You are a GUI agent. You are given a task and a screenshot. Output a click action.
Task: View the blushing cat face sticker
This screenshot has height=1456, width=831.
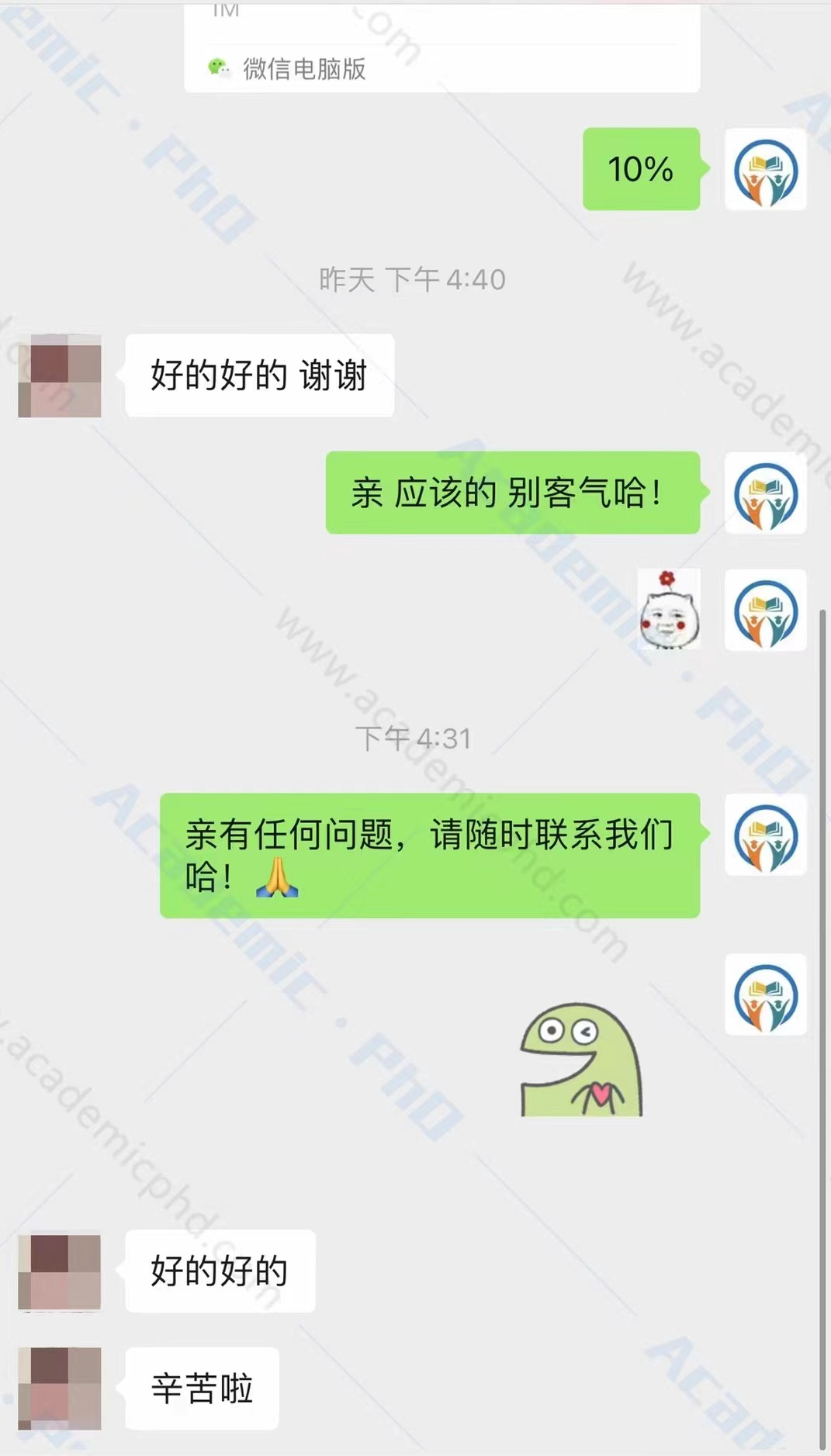click(668, 611)
